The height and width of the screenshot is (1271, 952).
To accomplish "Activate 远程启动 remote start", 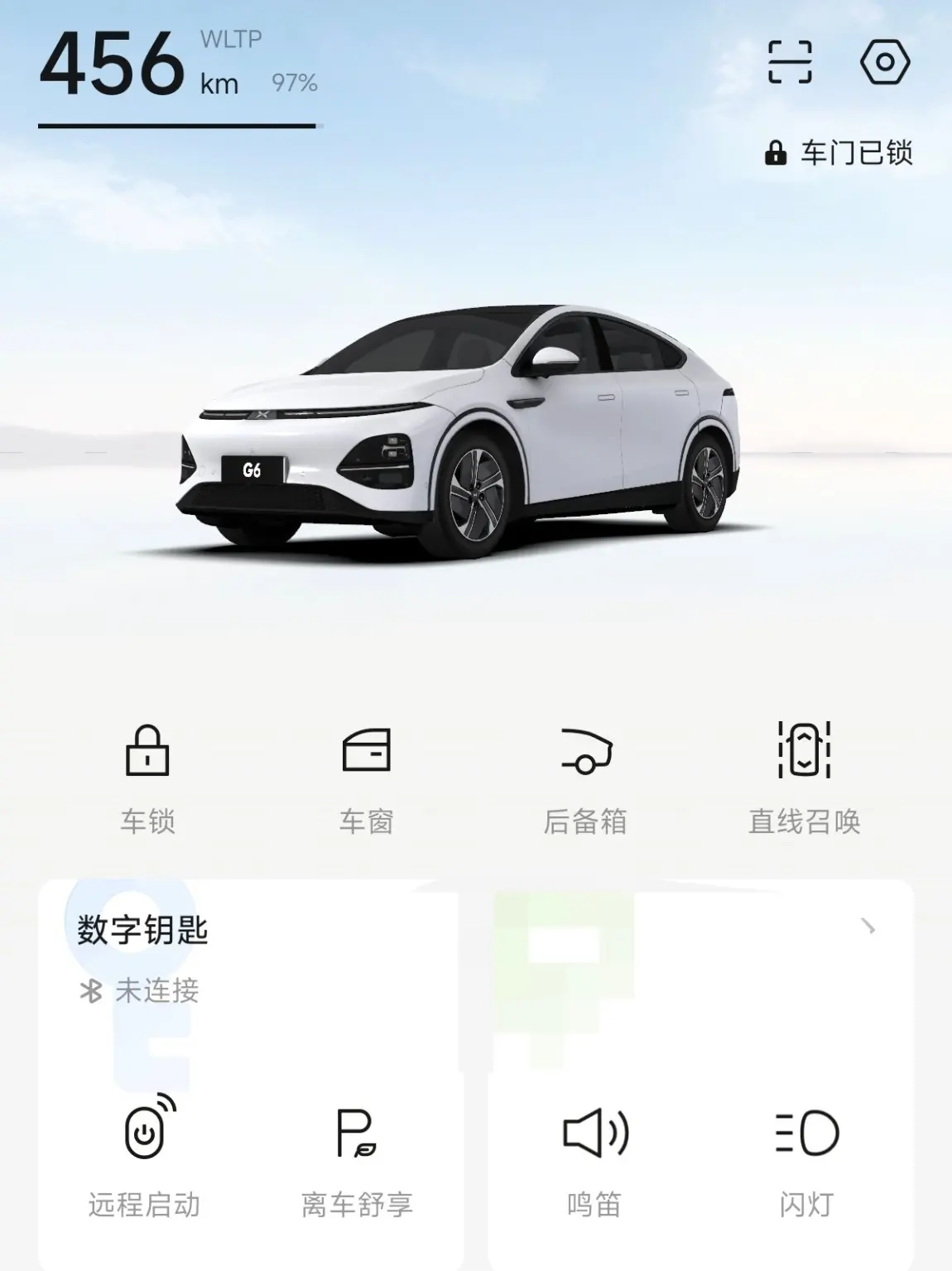I will pyautogui.click(x=145, y=1158).
